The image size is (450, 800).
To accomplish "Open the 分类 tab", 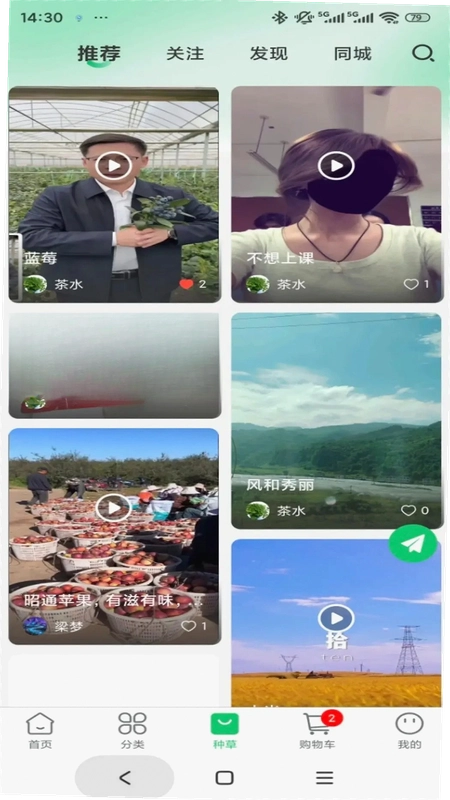I will 132,731.
